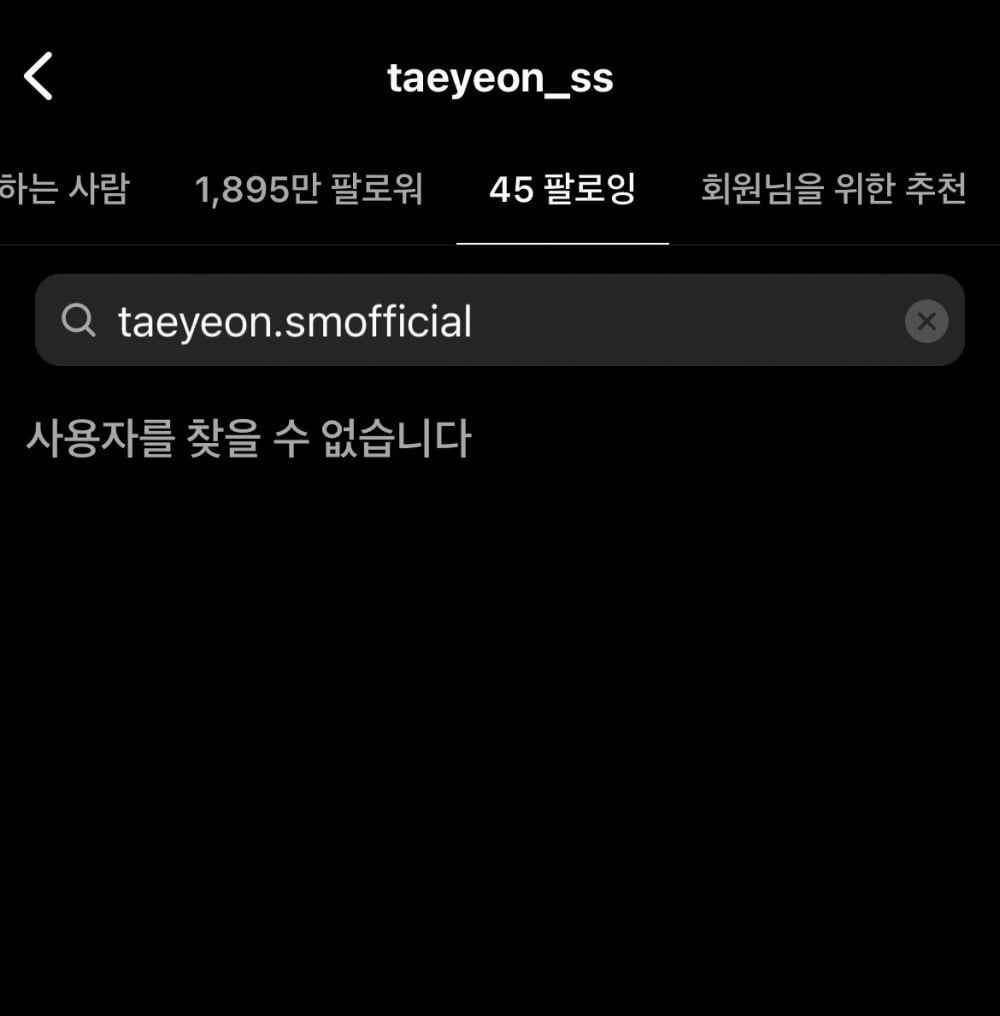Open the 회원님을 위한 추천 tab
The image size is (1000, 1016).
click(x=833, y=189)
